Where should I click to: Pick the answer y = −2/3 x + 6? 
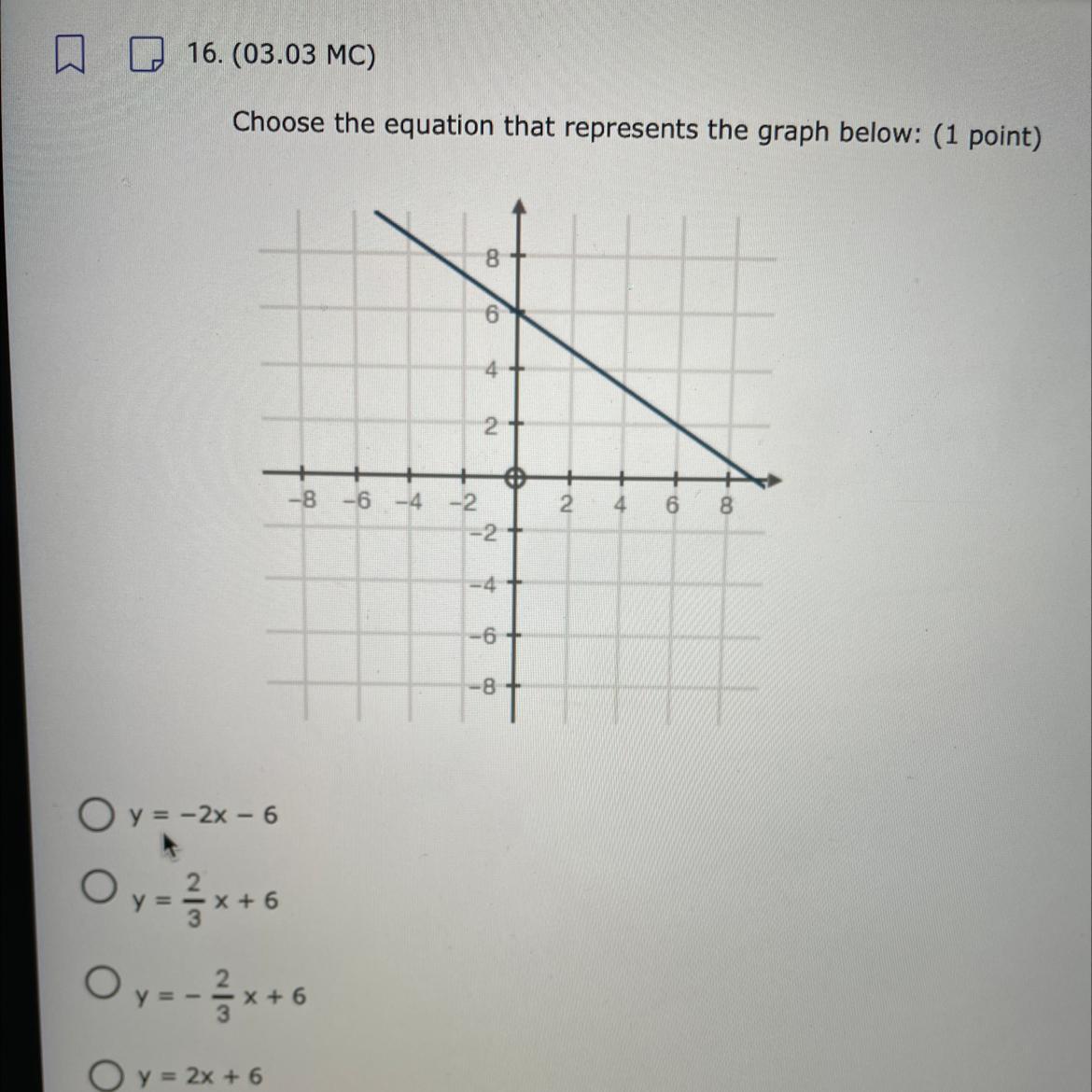pyautogui.click(x=102, y=982)
